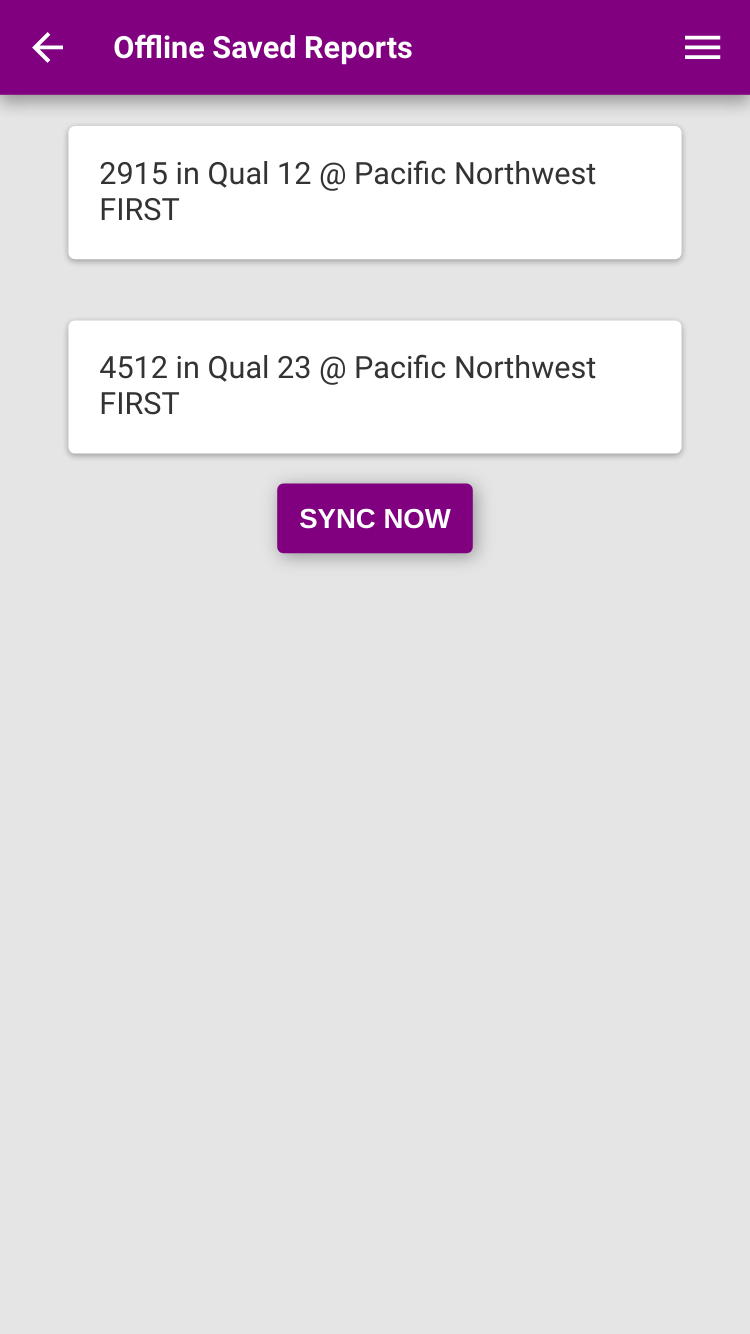The height and width of the screenshot is (1334, 750).
Task: Go back using the arrow icon
Action: 47,47
